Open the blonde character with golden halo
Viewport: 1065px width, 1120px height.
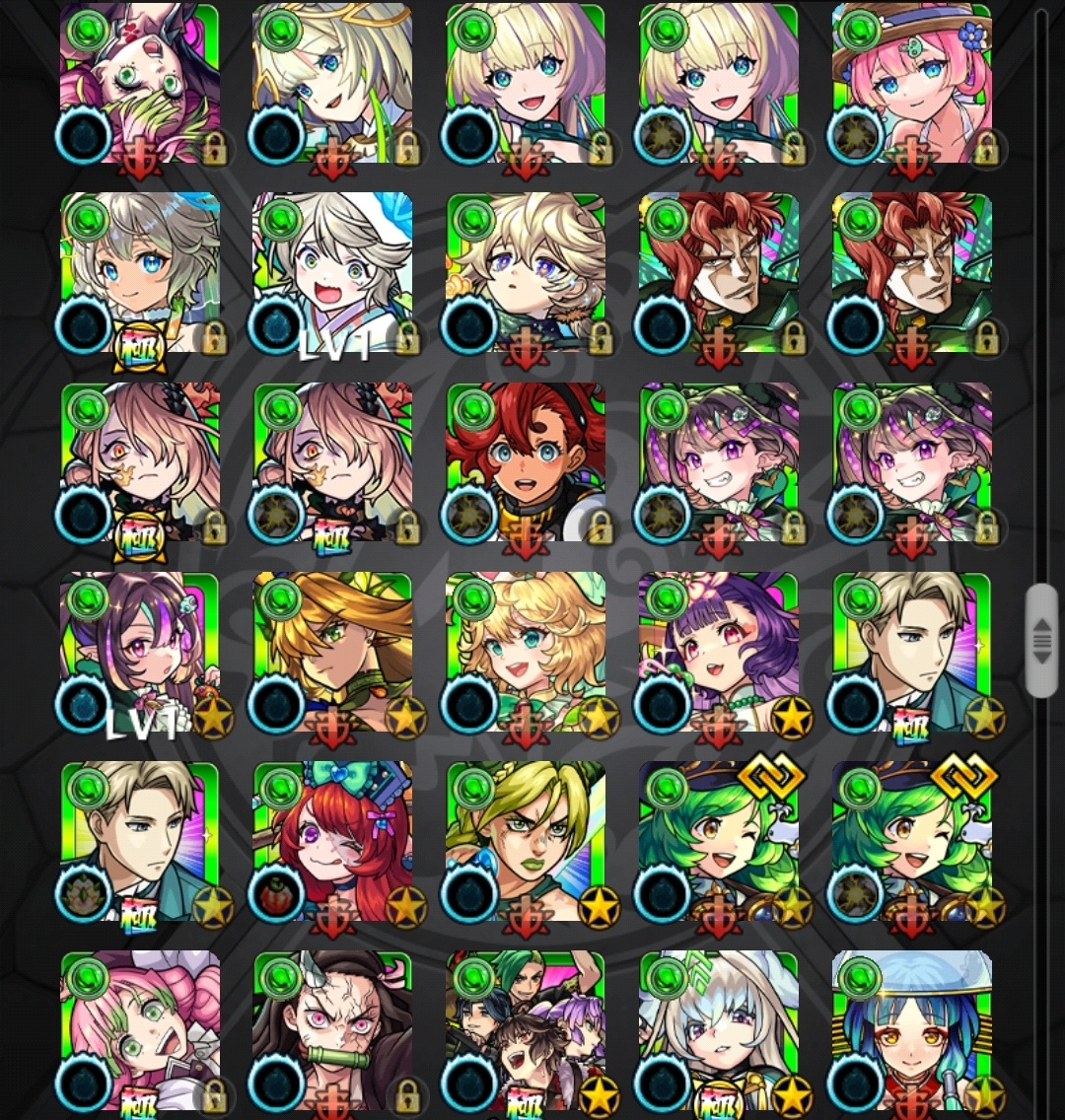pyautogui.click(x=333, y=84)
